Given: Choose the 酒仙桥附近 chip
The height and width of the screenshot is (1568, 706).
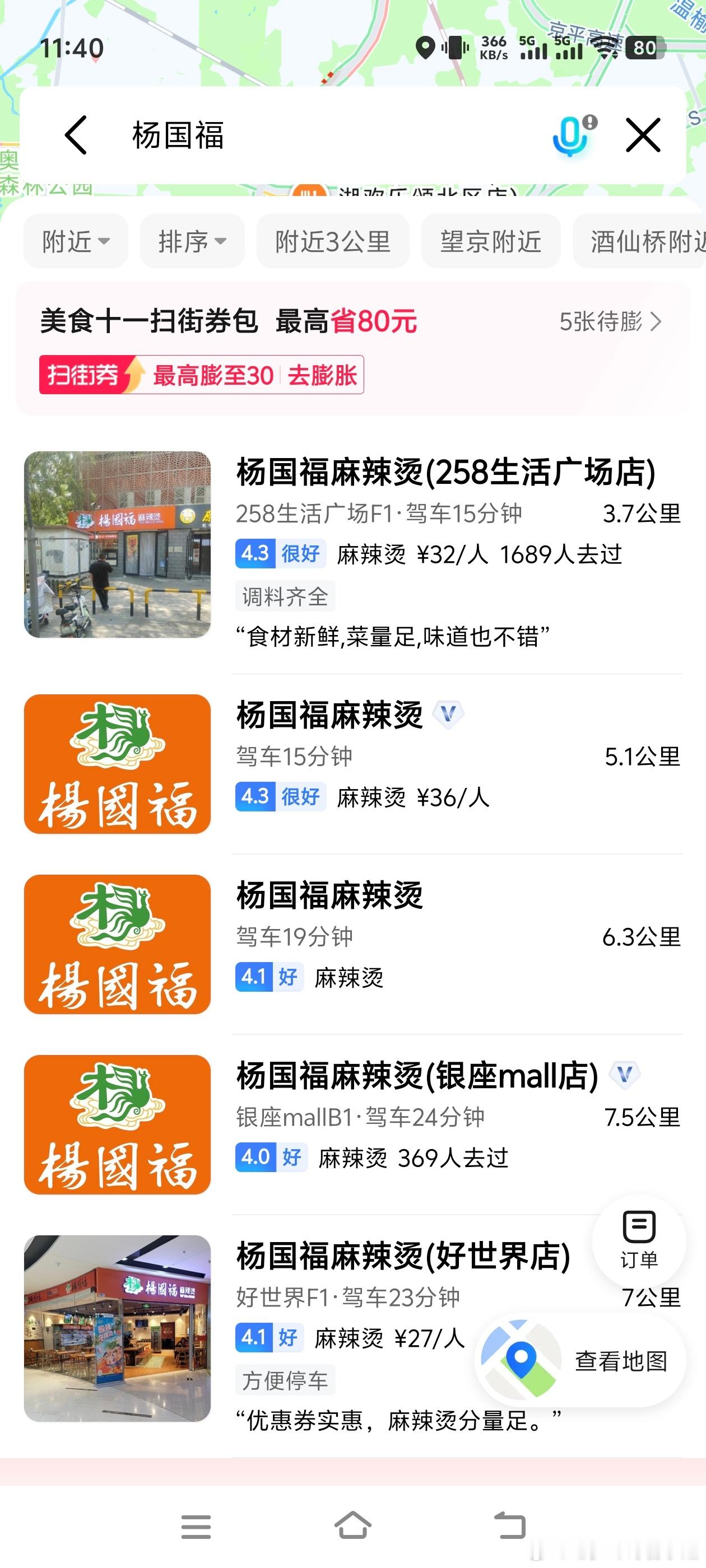Looking at the screenshot, I should point(640,241).
